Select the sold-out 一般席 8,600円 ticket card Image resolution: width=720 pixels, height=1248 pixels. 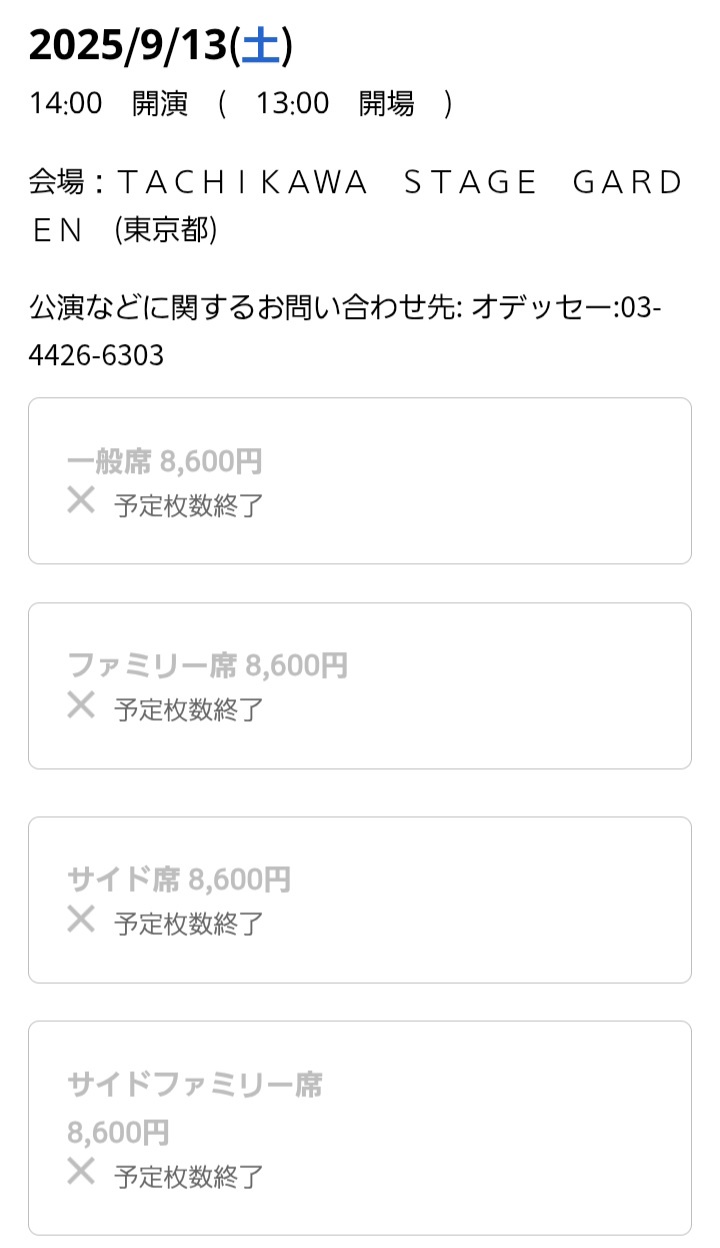click(x=359, y=481)
